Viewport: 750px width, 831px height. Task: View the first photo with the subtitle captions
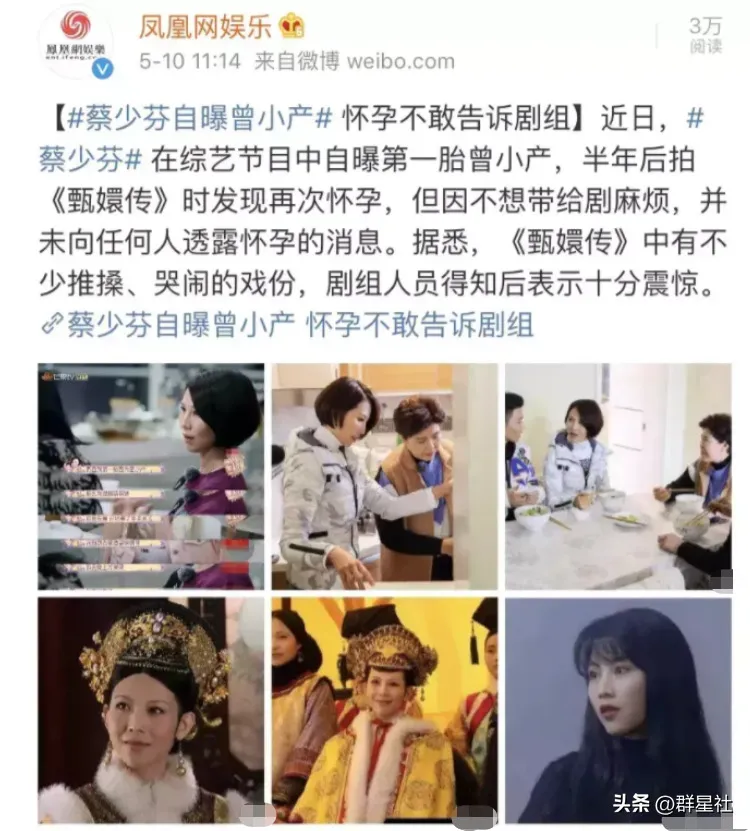pyautogui.click(x=151, y=476)
